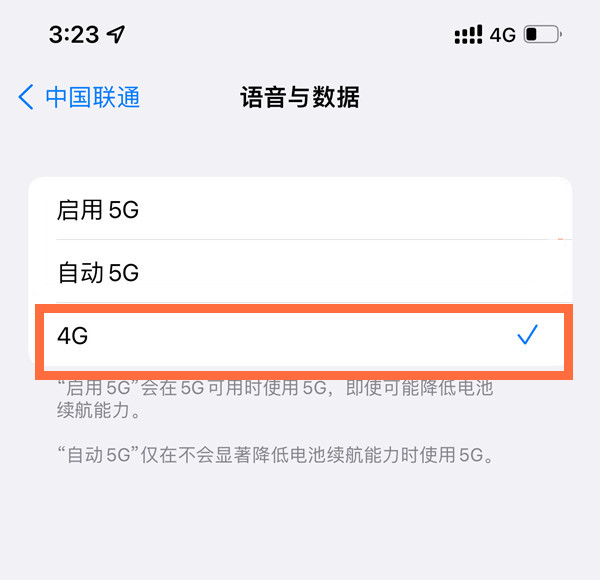Choose the 自动 5G option
Screen dimensions: 600x580
point(300,272)
